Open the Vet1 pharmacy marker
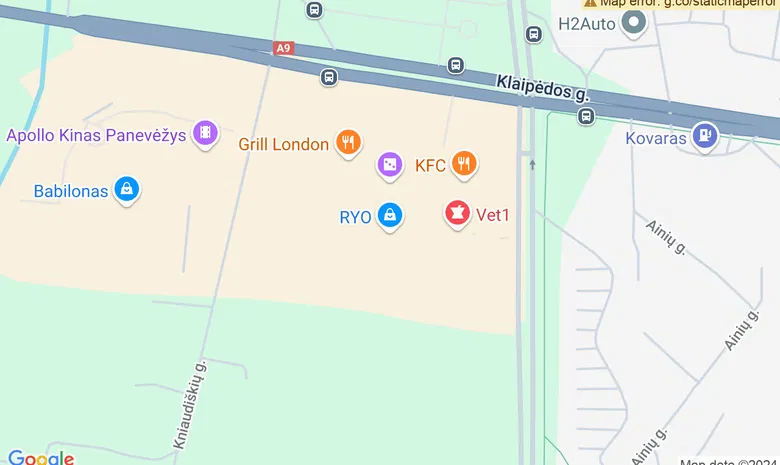Image resolution: width=780 pixels, height=465 pixels. pos(457,212)
